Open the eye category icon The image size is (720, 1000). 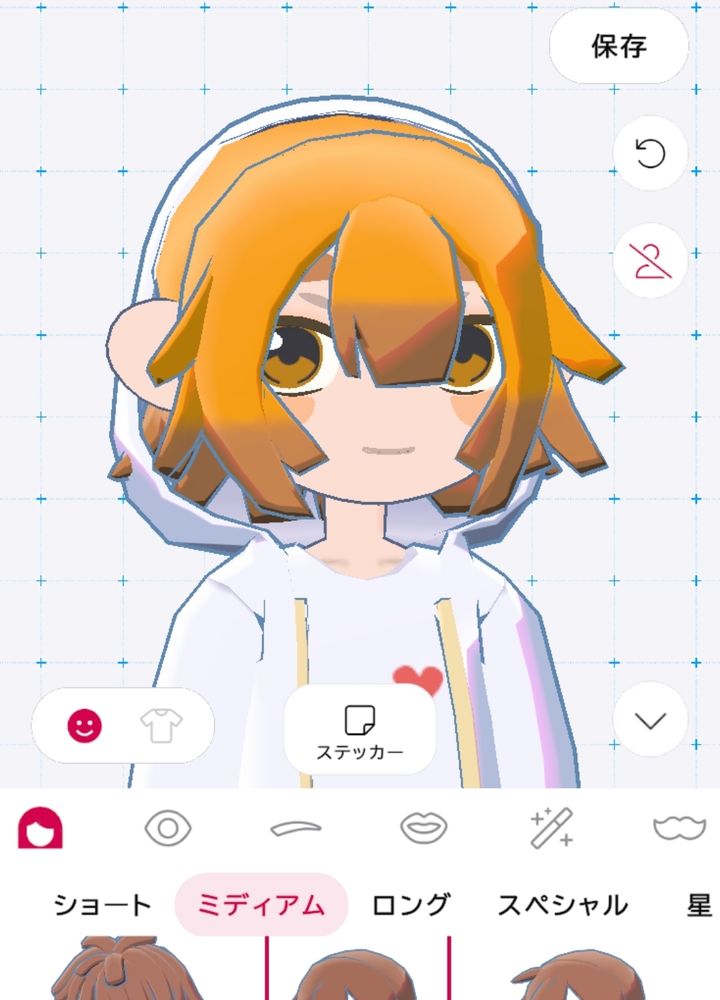pyautogui.click(x=168, y=828)
